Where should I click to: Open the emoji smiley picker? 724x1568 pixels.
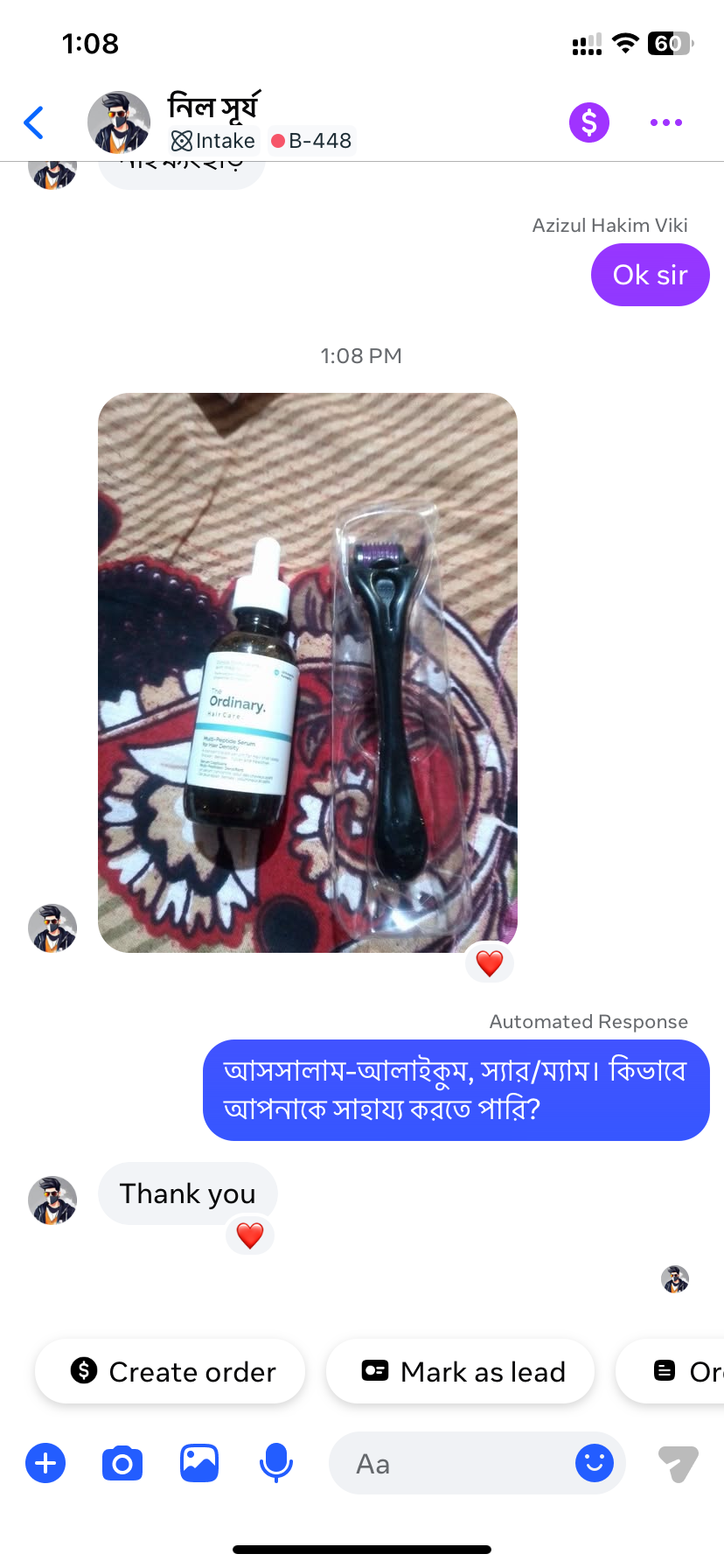[595, 1463]
